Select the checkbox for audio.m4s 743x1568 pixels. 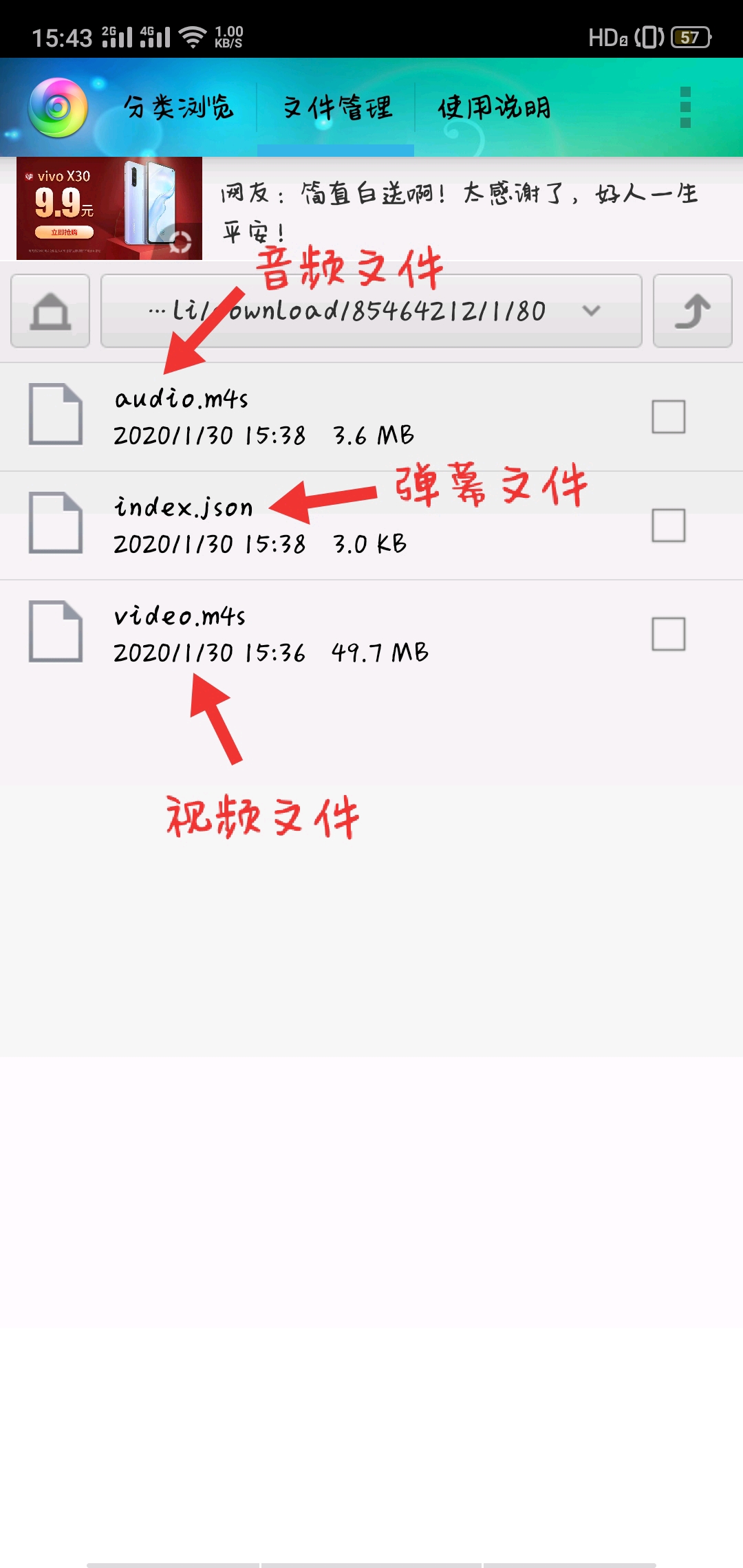coord(669,417)
